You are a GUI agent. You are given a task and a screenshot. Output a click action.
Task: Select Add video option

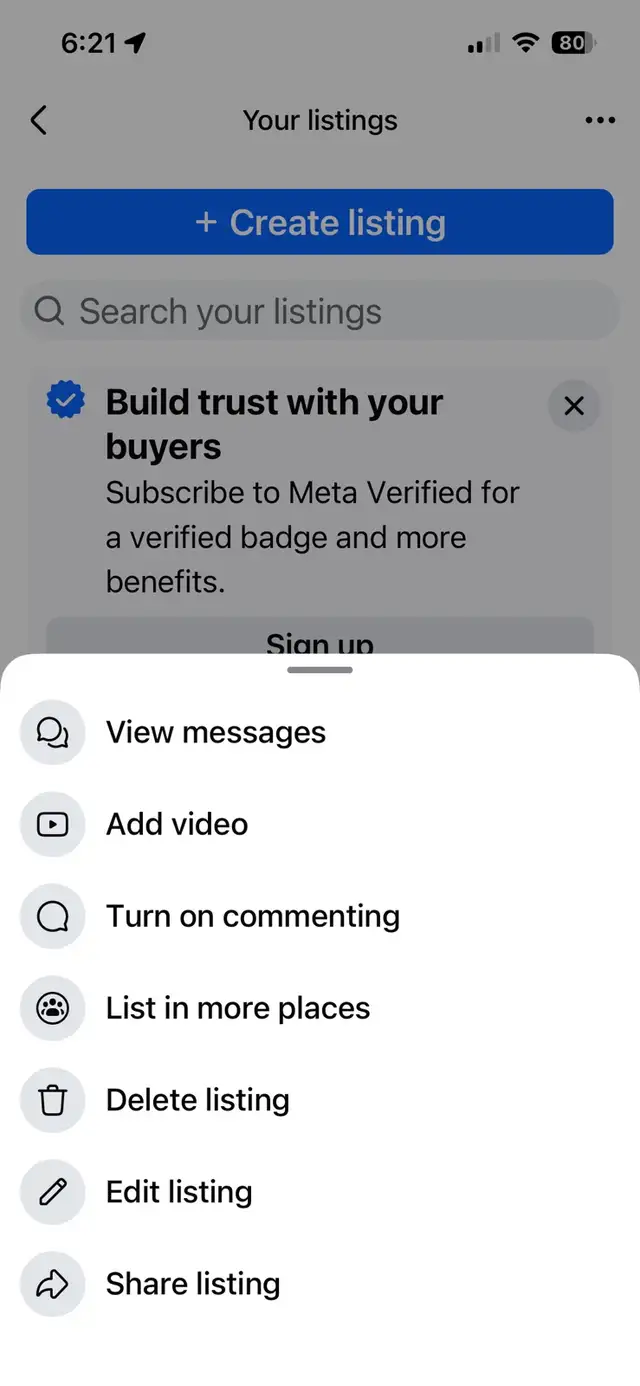coord(177,825)
